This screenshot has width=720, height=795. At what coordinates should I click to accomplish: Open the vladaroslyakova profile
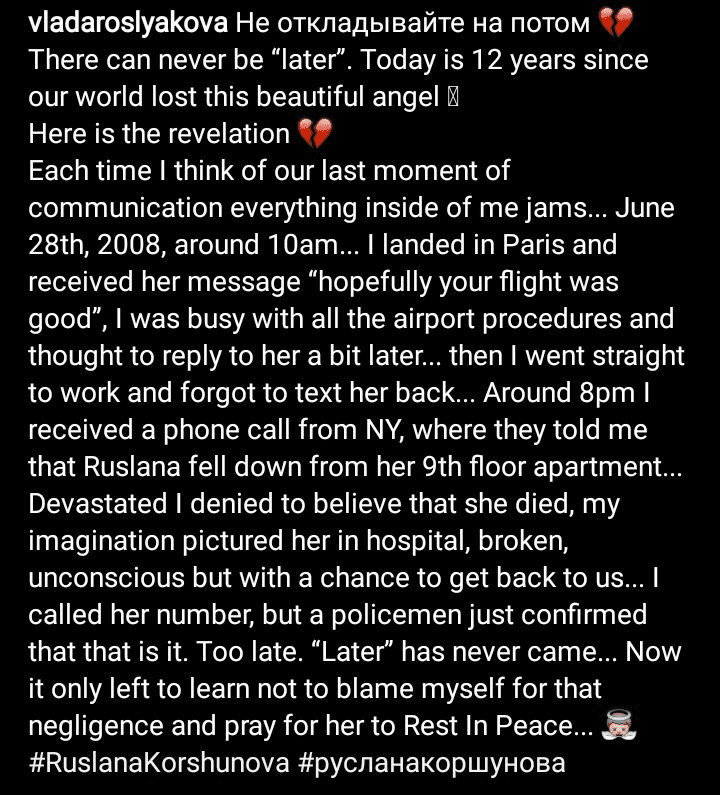[128, 24]
